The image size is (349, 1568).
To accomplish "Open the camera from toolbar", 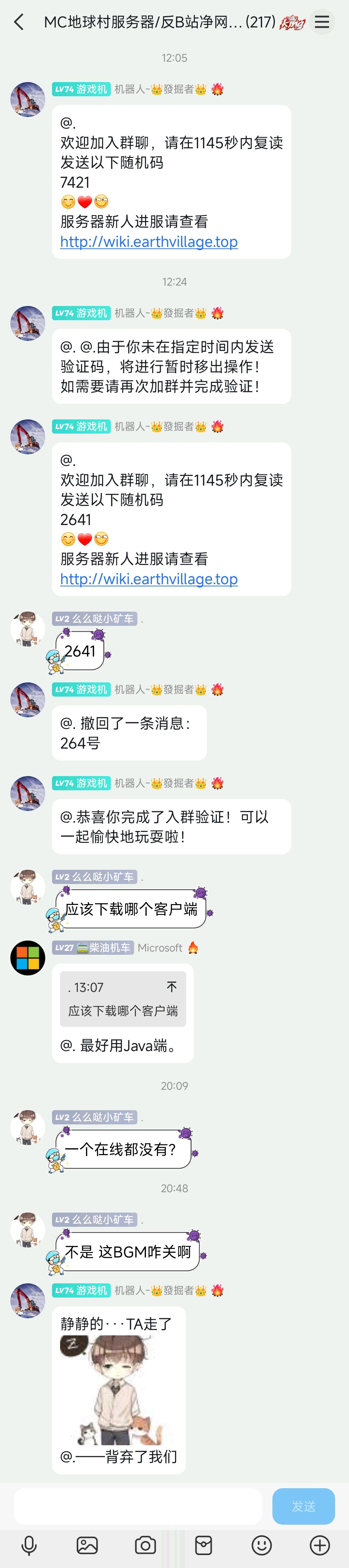I will 145,1545.
